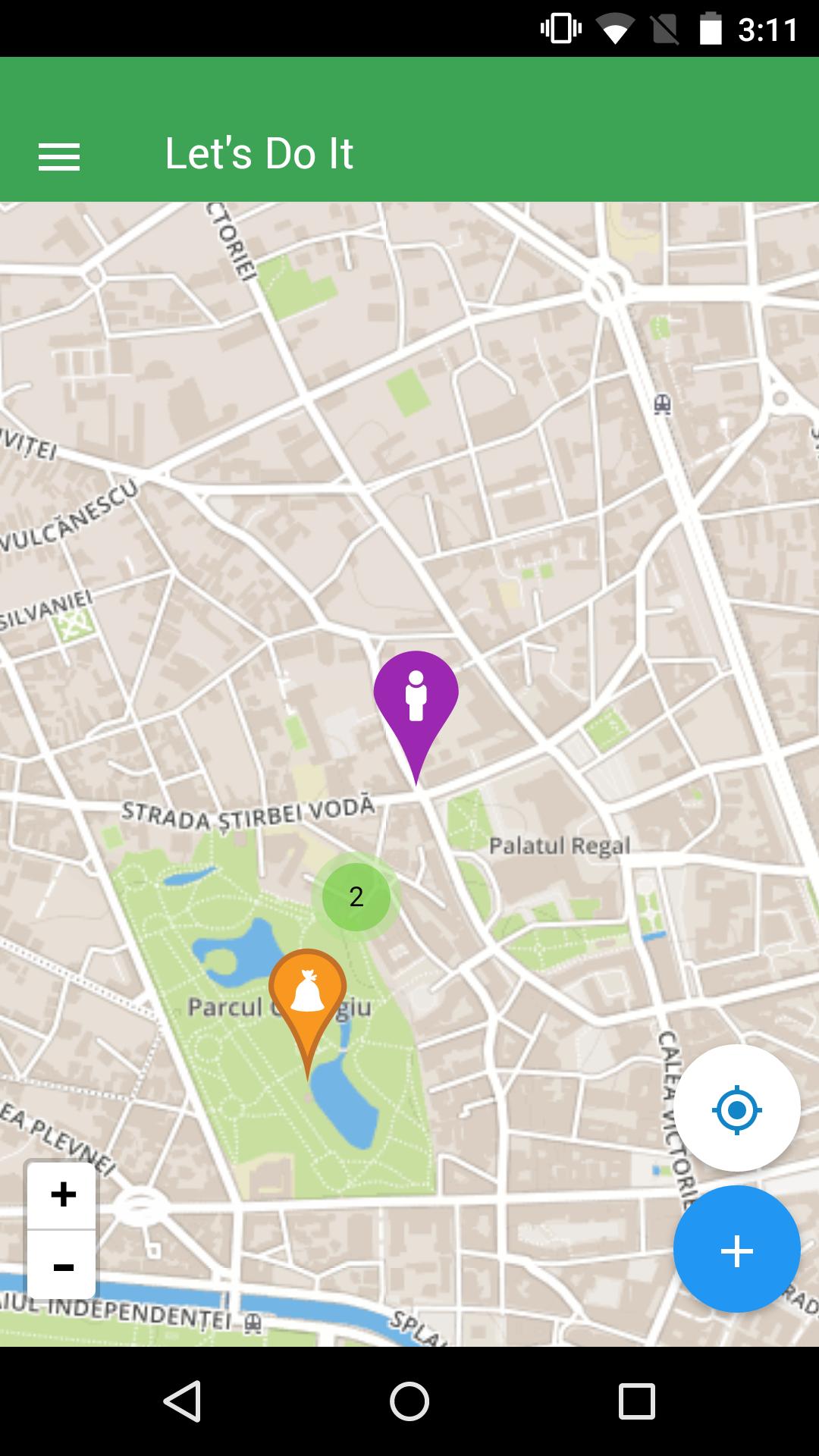Expand the green cluster marker labeled 2
The width and height of the screenshot is (819, 1456).
coord(356,897)
